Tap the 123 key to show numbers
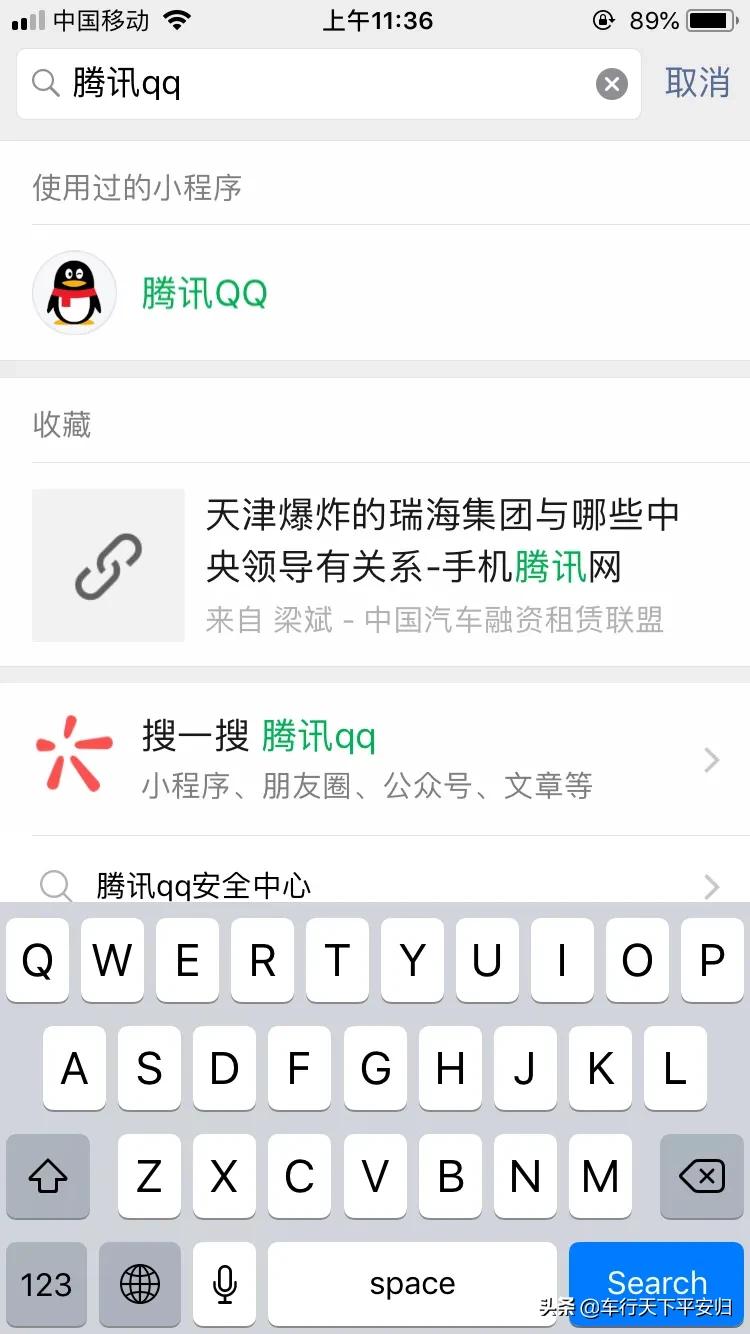The image size is (750, 1334). point(46,1284)
